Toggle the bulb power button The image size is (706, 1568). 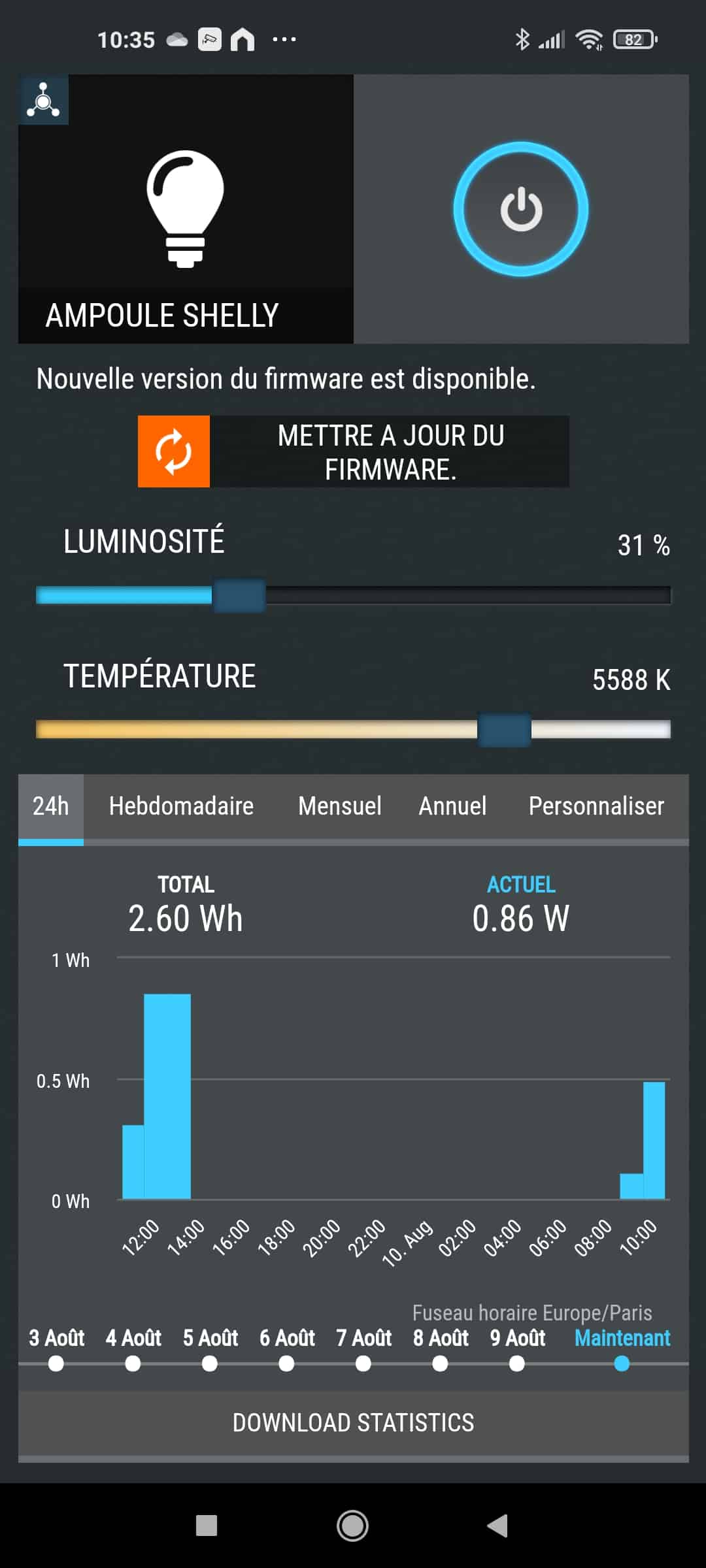point(521,209)
